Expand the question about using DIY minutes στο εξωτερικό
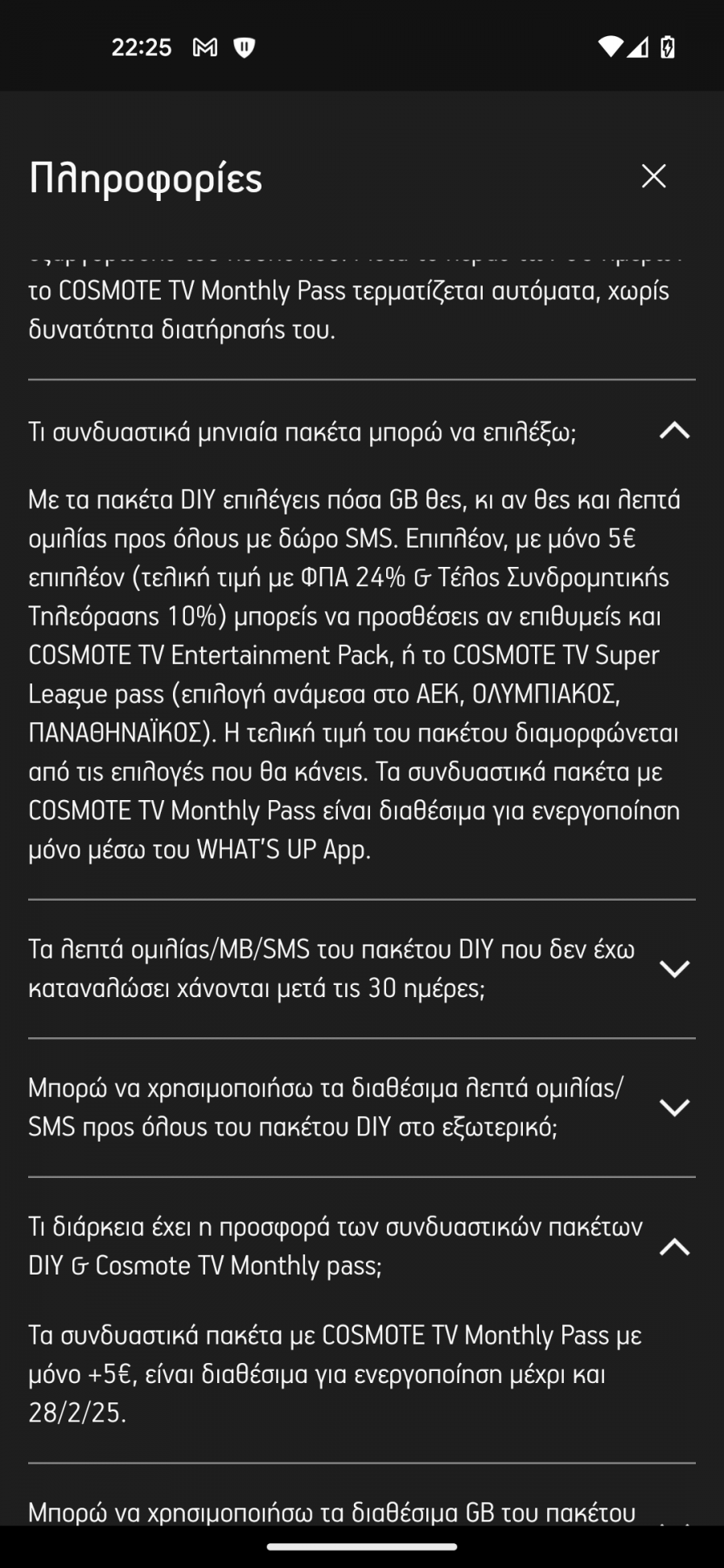The height and width of the screenshot is (1568, 724). (x=674, y=1108)
